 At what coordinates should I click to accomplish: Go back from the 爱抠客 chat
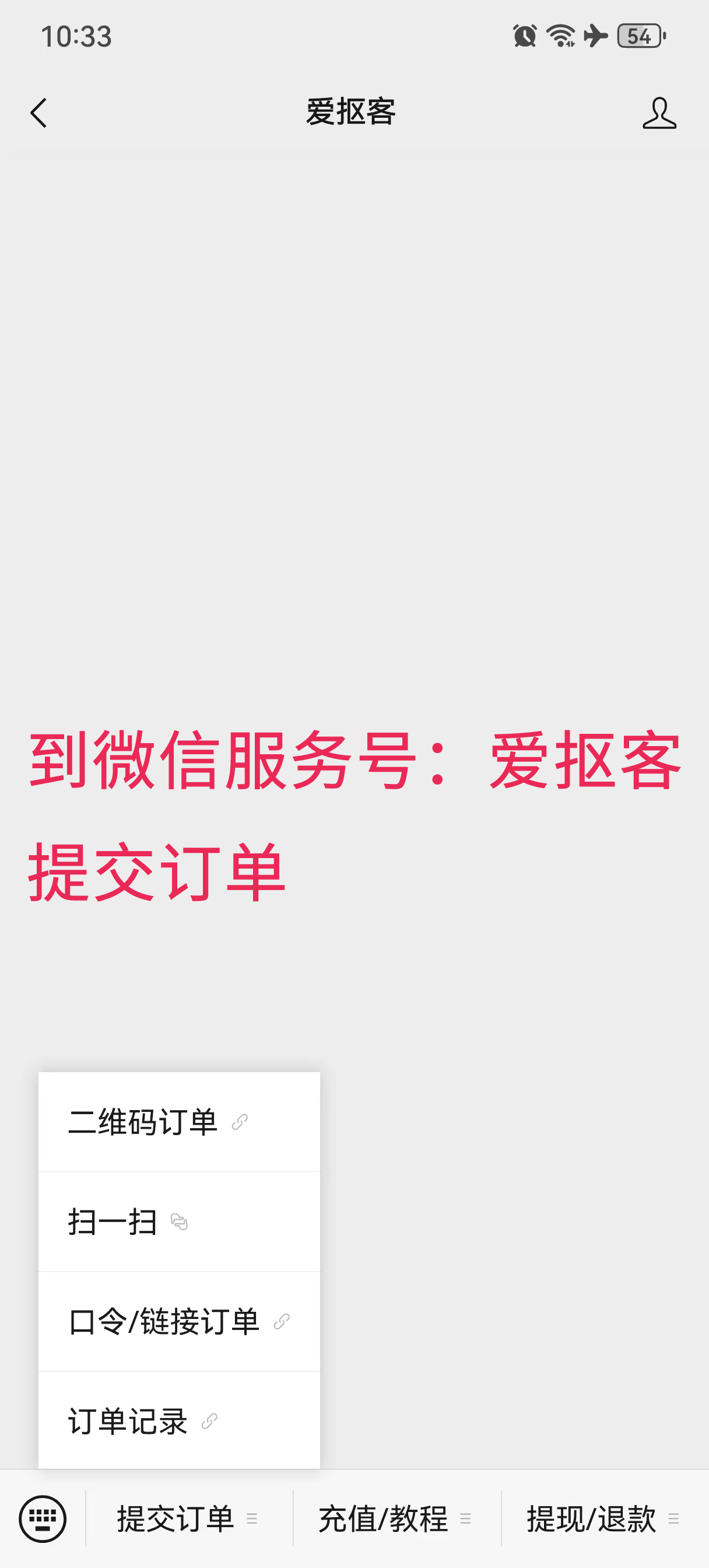point(38,113)
